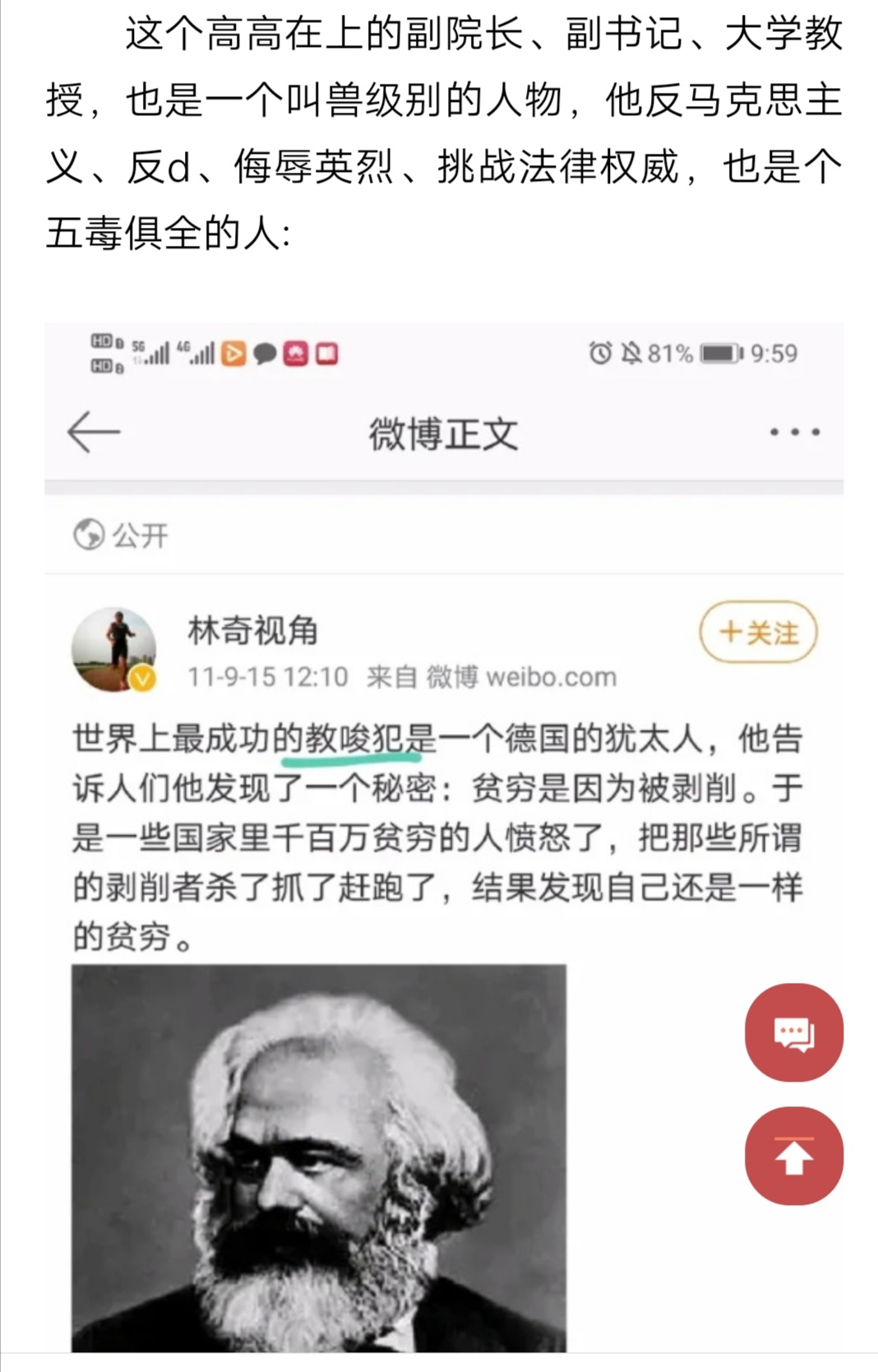The width and height of the screenshot is (878, 1372).
Task: Tap the orange play icon in the status bar
Action: click(233, 355)
